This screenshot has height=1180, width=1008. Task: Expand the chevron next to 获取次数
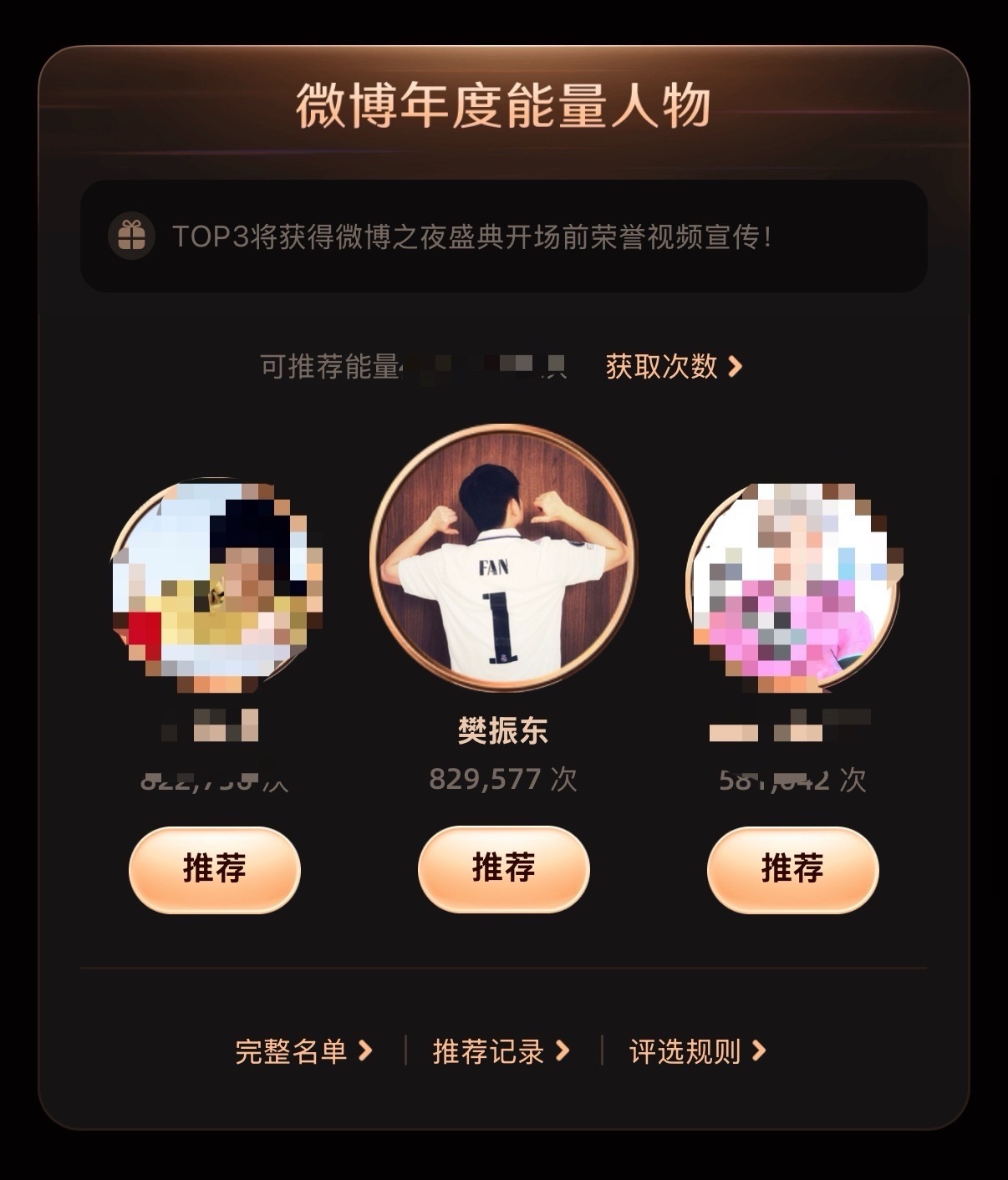[738, 368]
